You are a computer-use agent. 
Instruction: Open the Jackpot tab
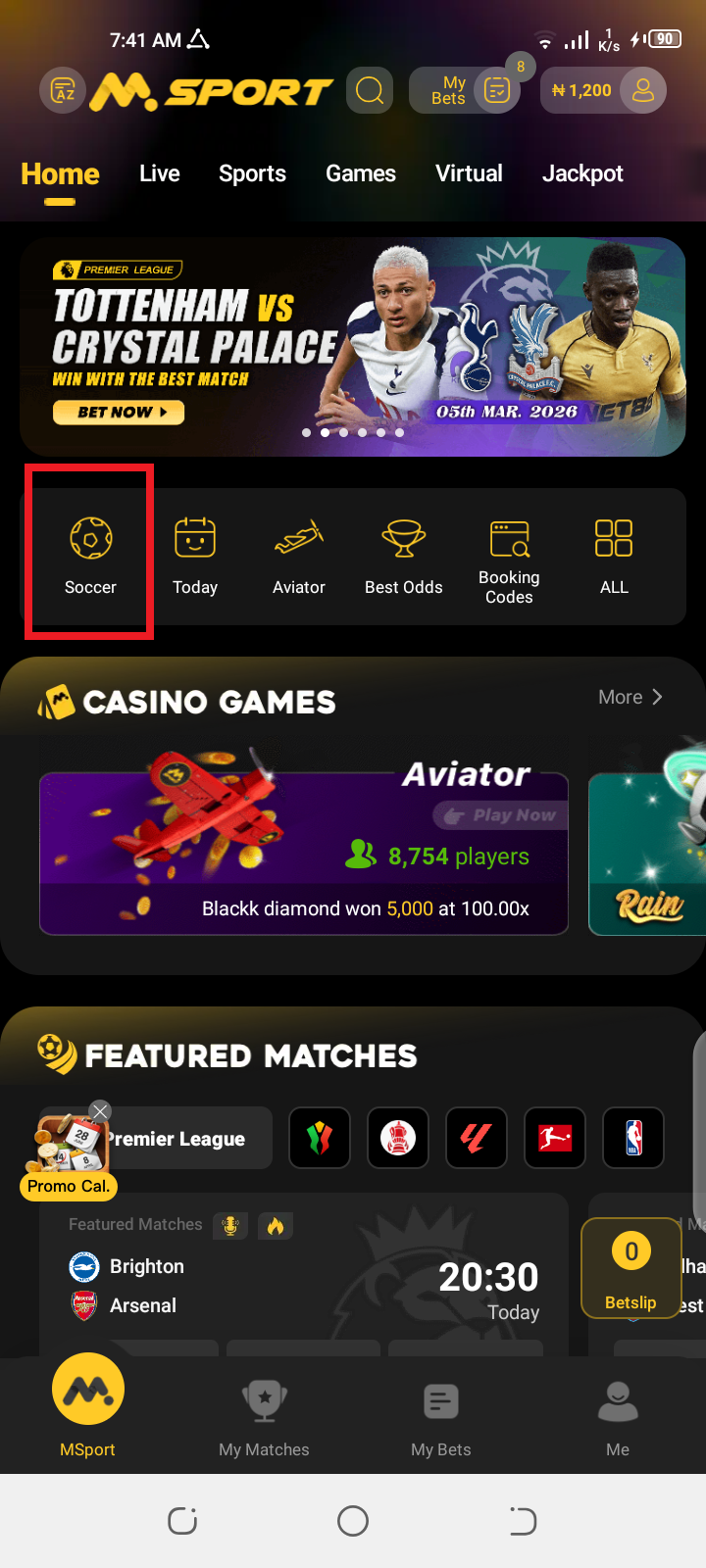pyautogui.click(x=582, y=173)
